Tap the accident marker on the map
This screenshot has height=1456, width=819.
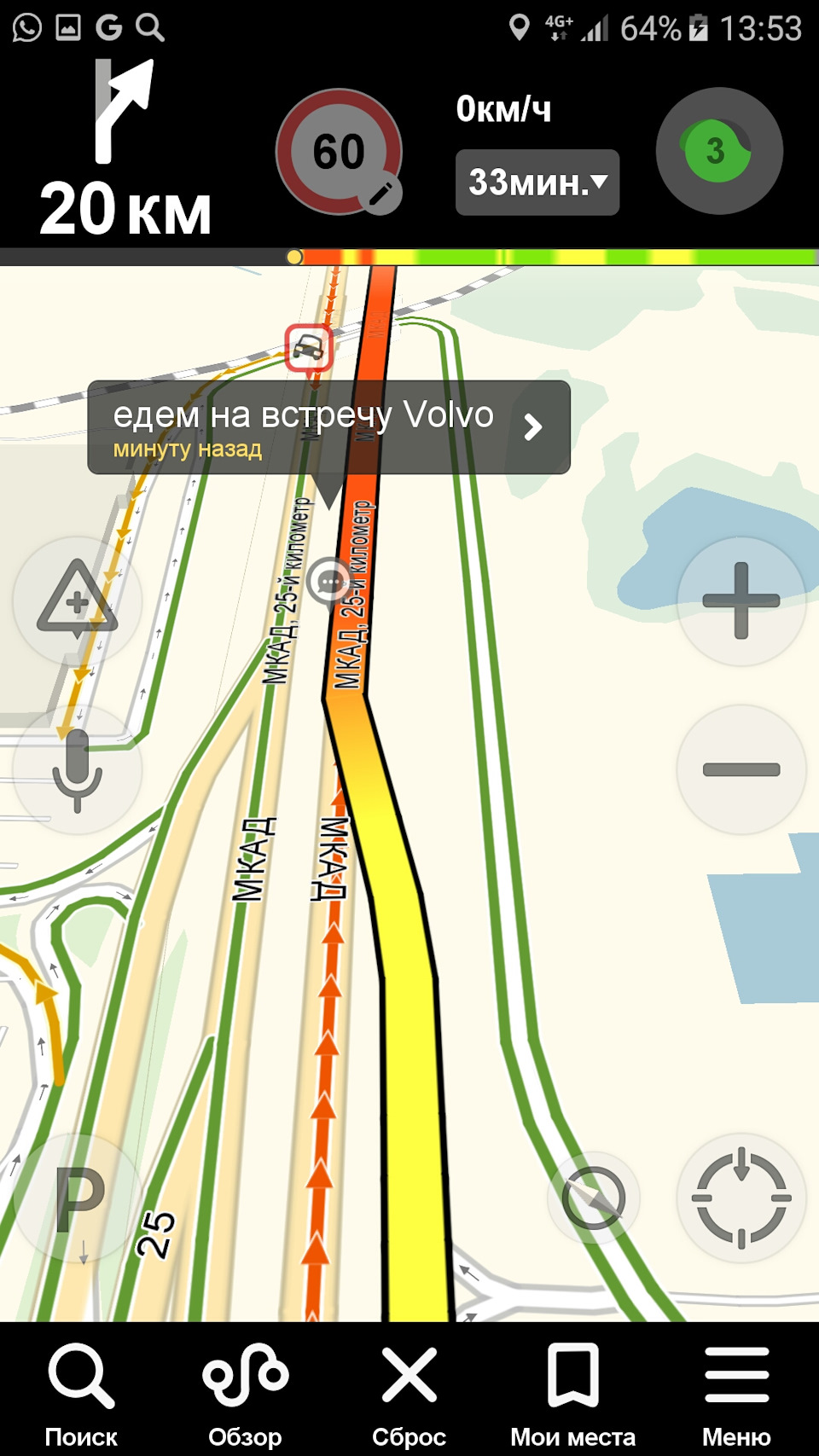309,347
